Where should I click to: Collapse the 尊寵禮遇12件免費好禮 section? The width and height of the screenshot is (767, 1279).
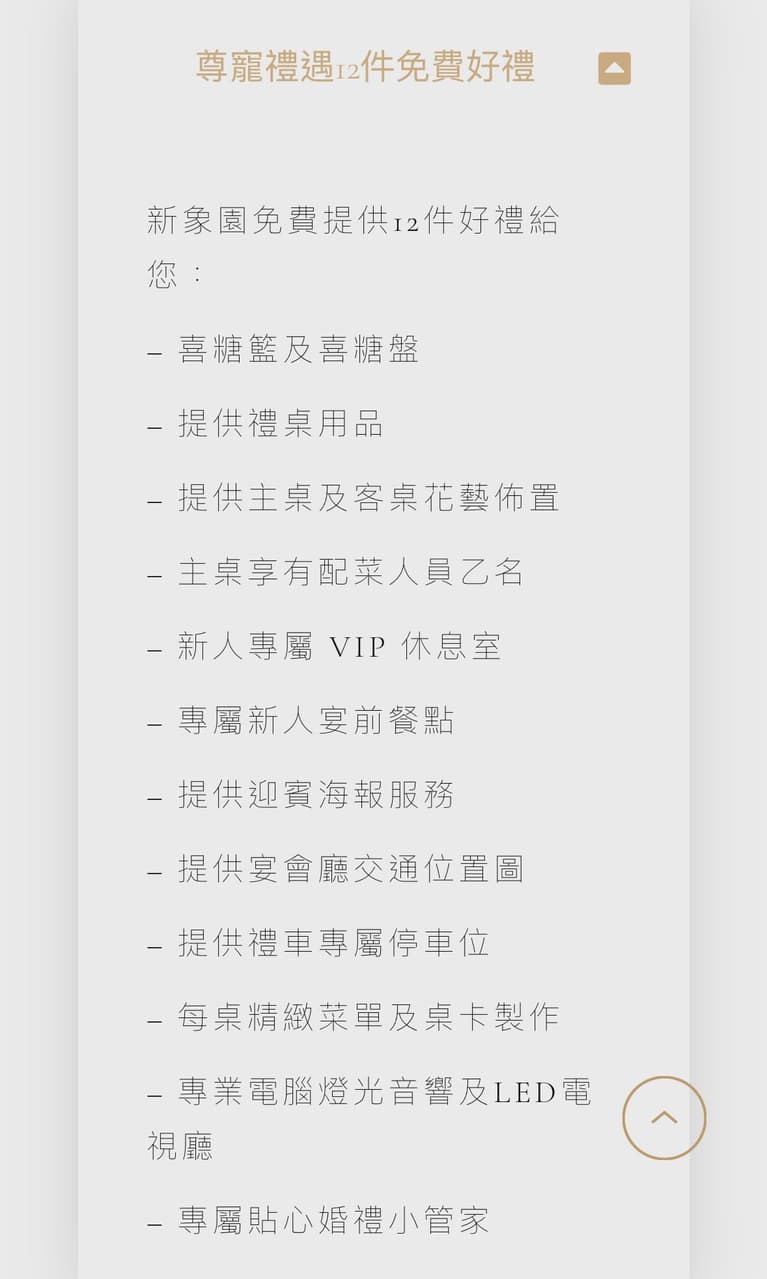tap(614, 68)
